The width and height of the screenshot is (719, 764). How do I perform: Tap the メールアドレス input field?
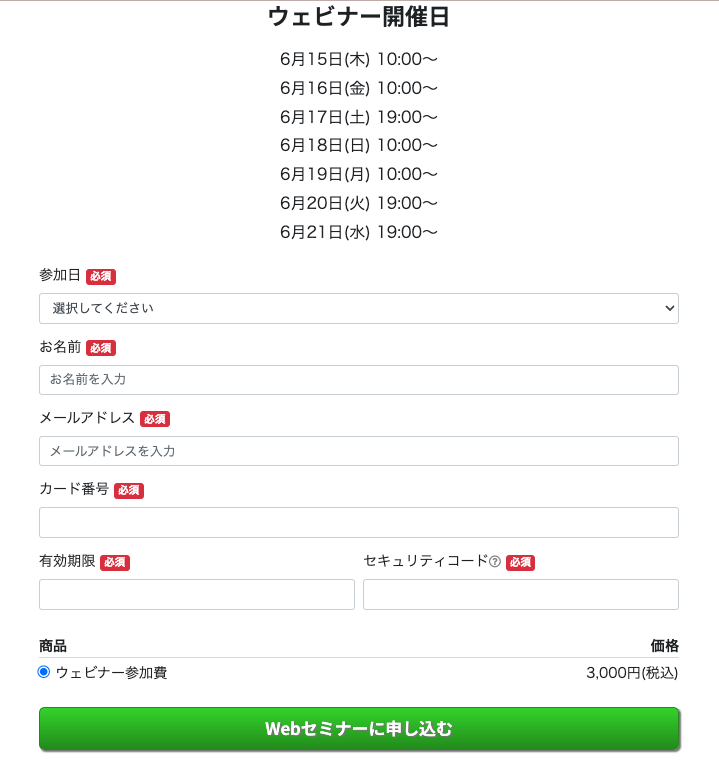click(x=358, y=451)
